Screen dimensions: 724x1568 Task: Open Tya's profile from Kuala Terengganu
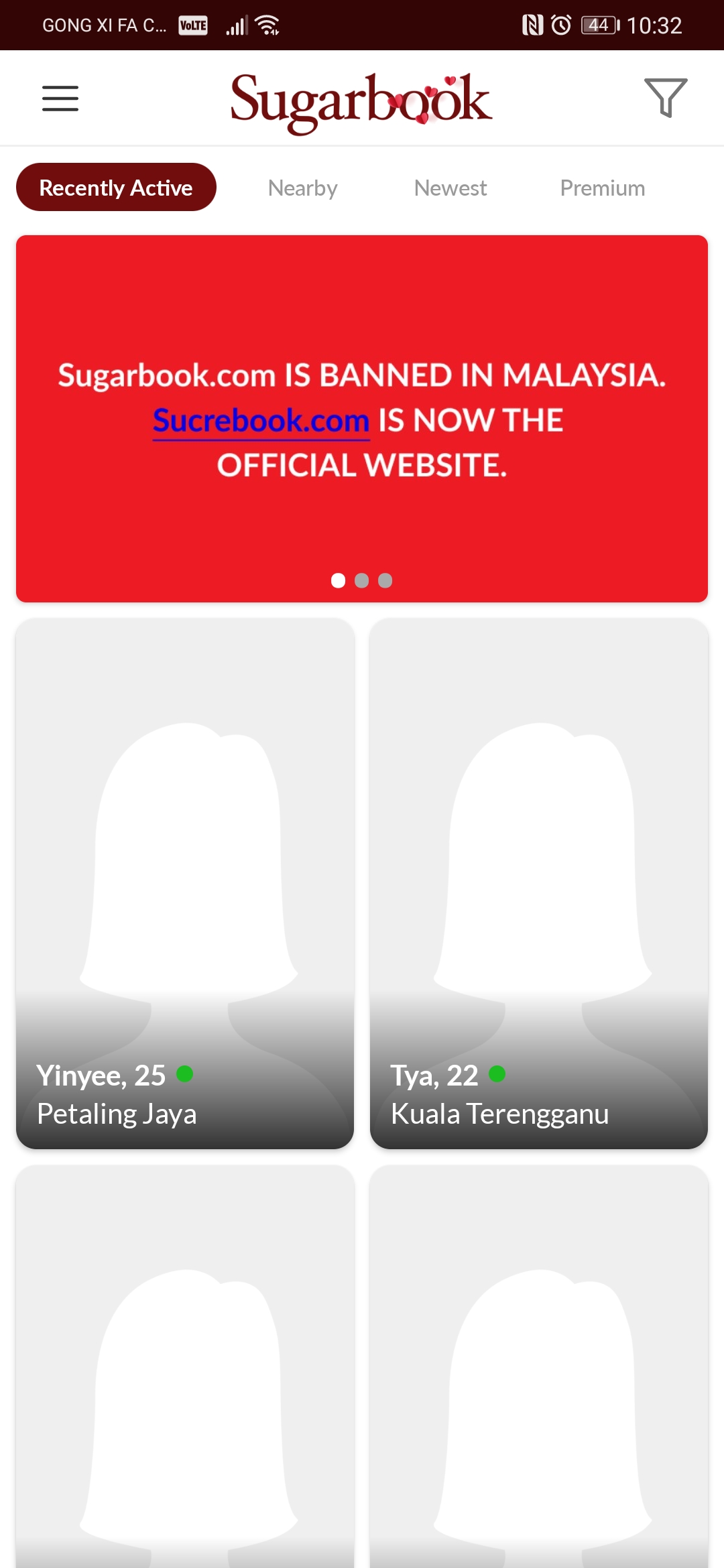point(539,885)
